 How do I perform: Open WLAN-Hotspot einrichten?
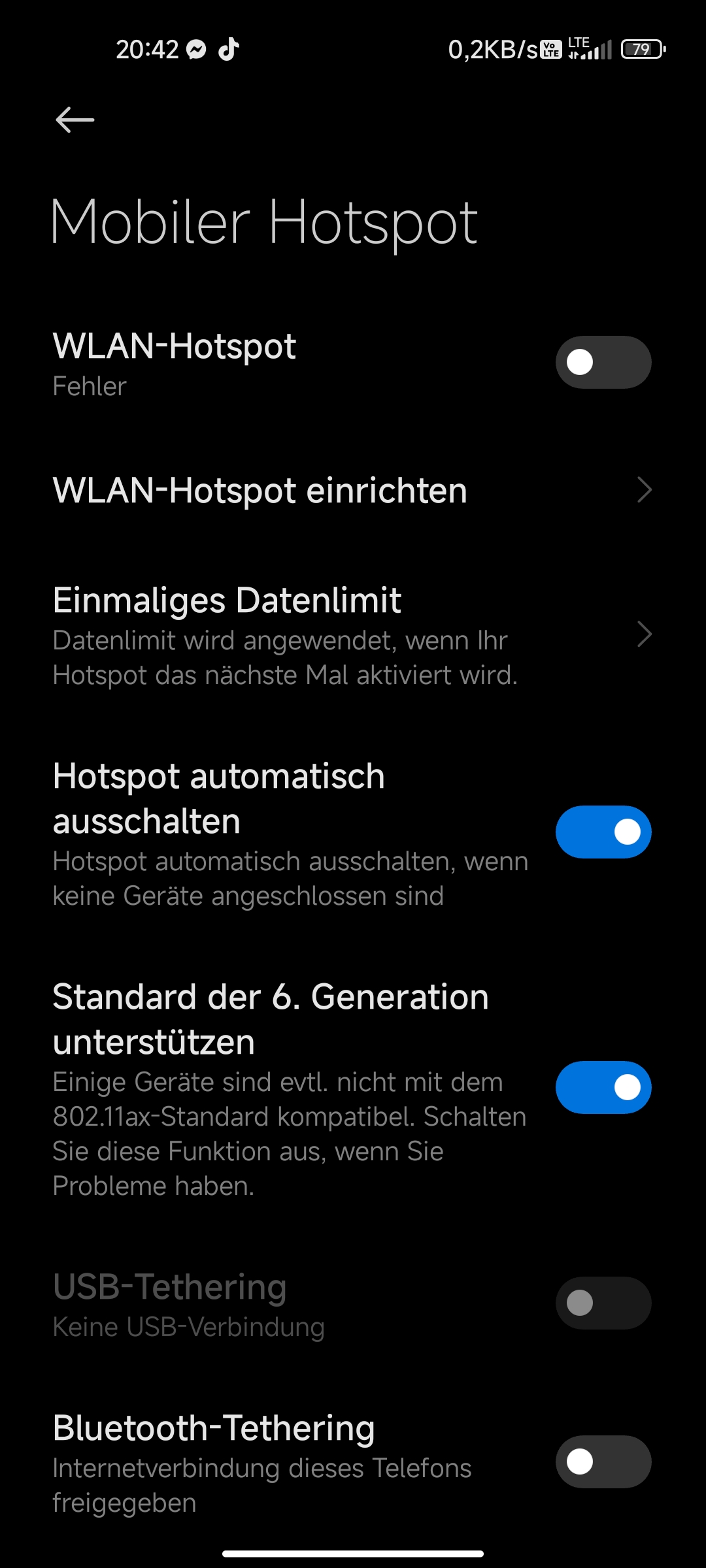(x=353, y=490)
